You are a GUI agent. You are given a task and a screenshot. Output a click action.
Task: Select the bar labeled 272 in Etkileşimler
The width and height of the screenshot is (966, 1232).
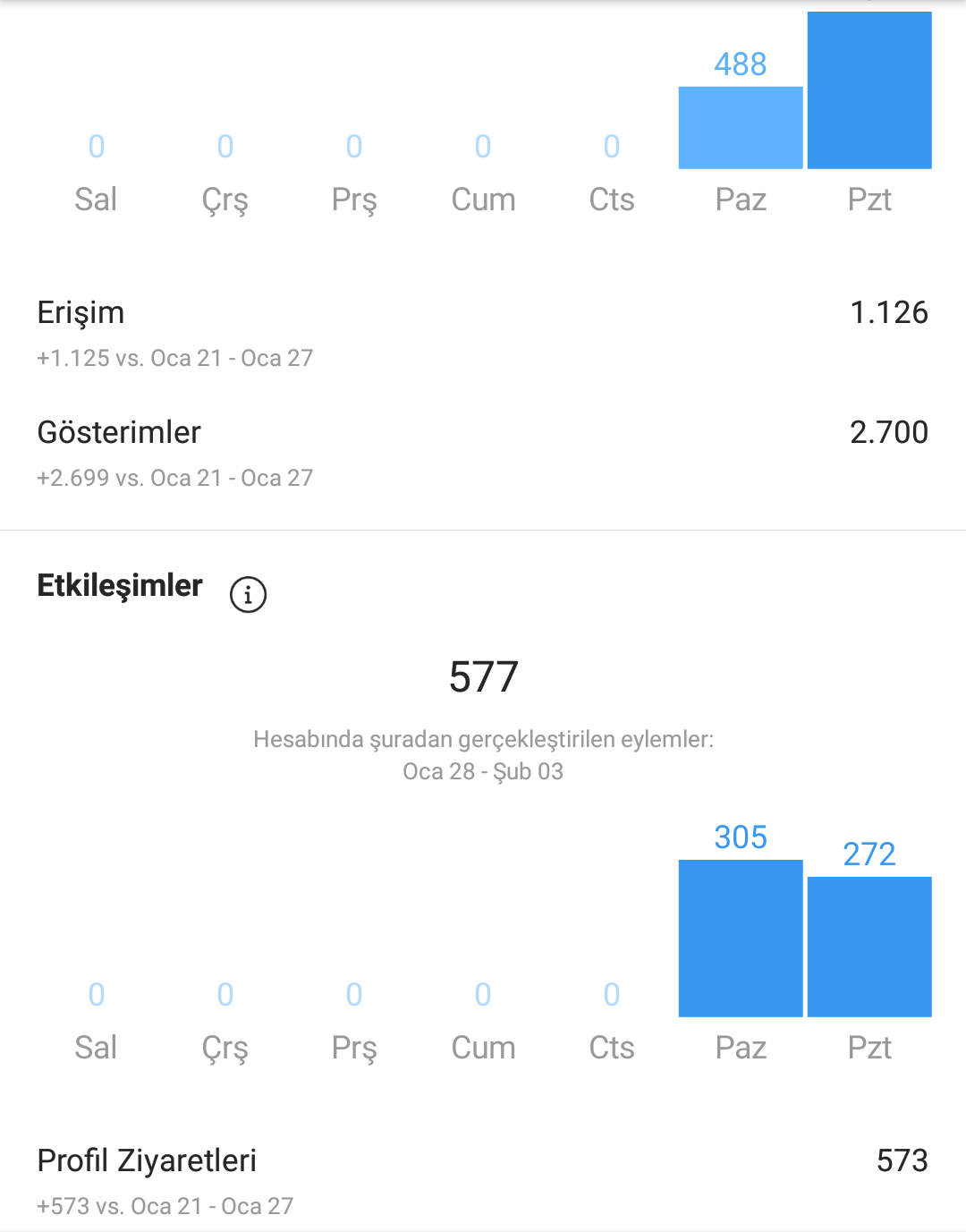pyautogui.click(x=869, y=947)
